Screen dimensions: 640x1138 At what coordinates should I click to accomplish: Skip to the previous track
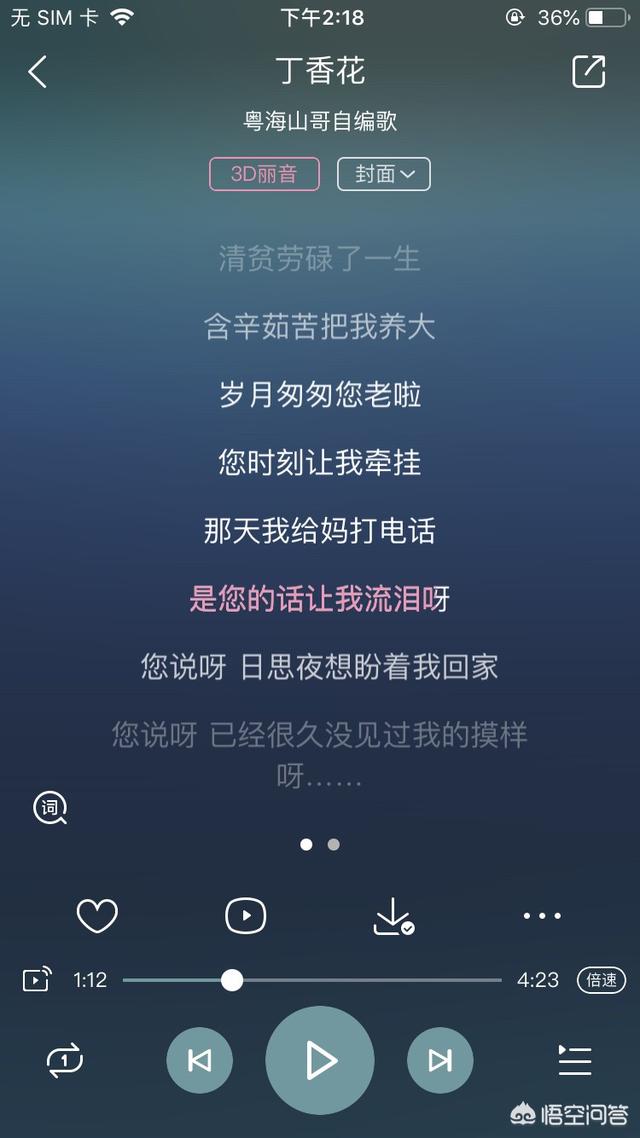[200, 1061]
